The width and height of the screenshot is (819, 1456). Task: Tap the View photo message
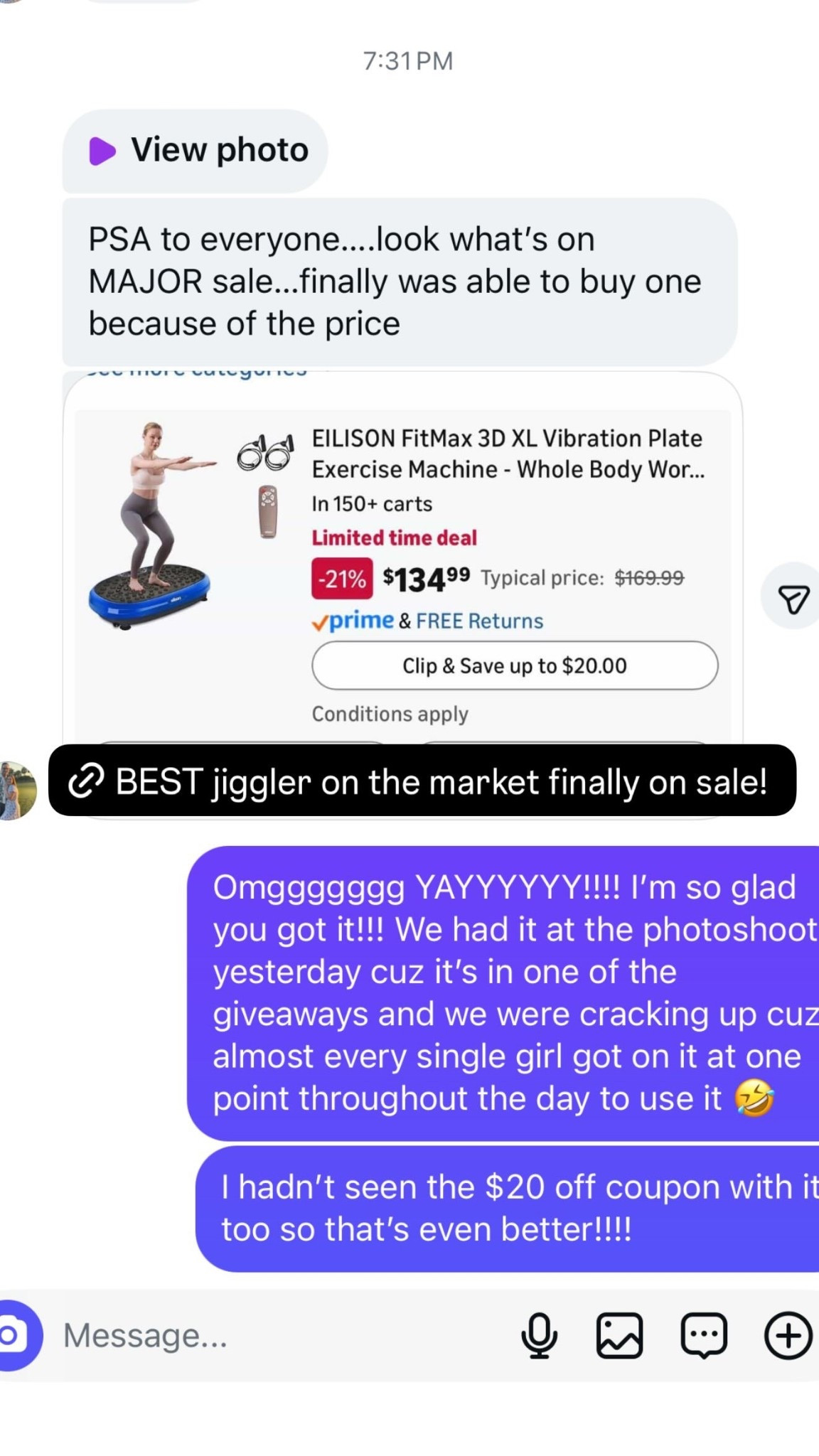(196, 151)
